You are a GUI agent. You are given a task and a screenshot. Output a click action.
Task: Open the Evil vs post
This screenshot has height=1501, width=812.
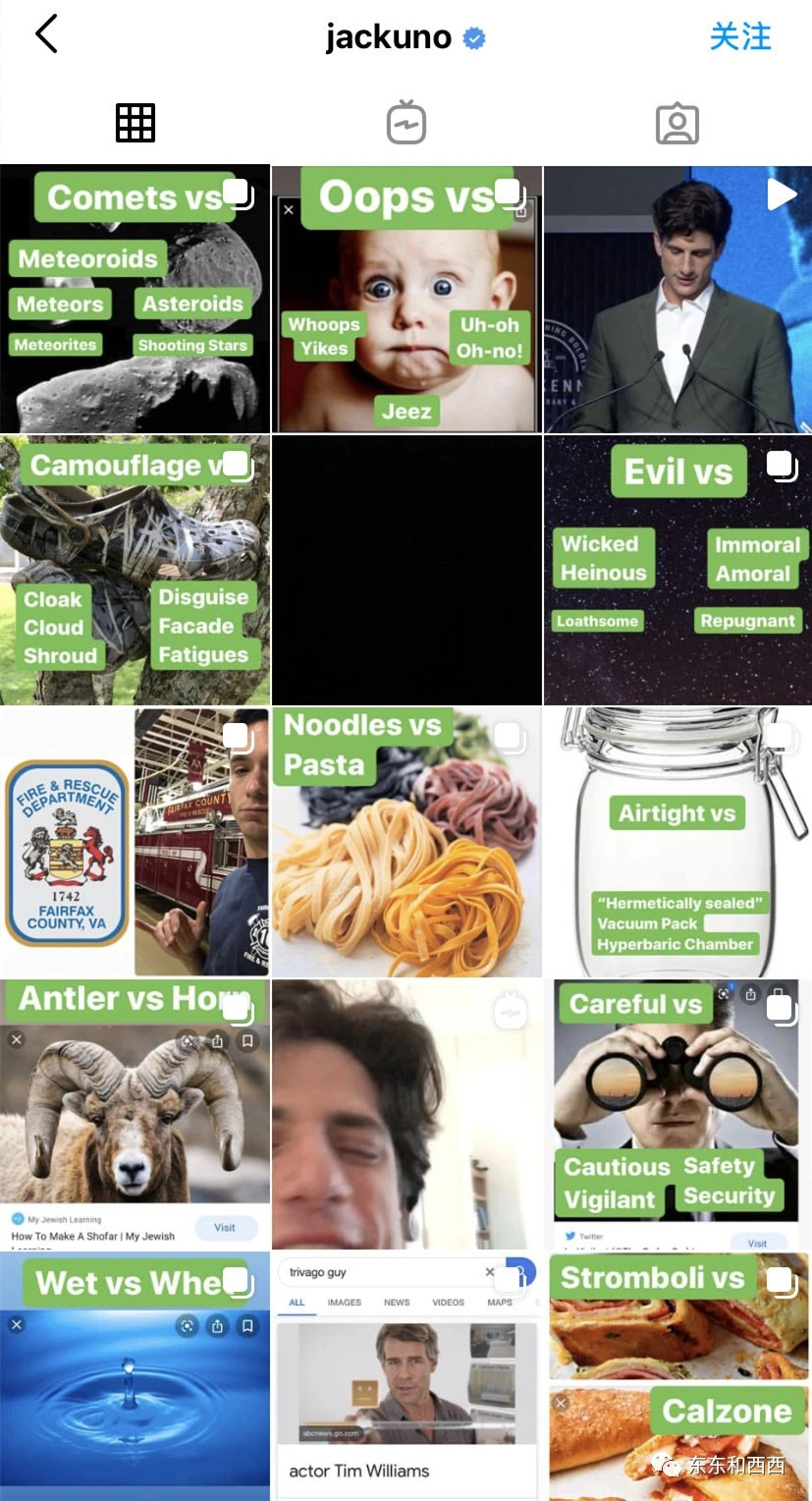pos(677,570)
